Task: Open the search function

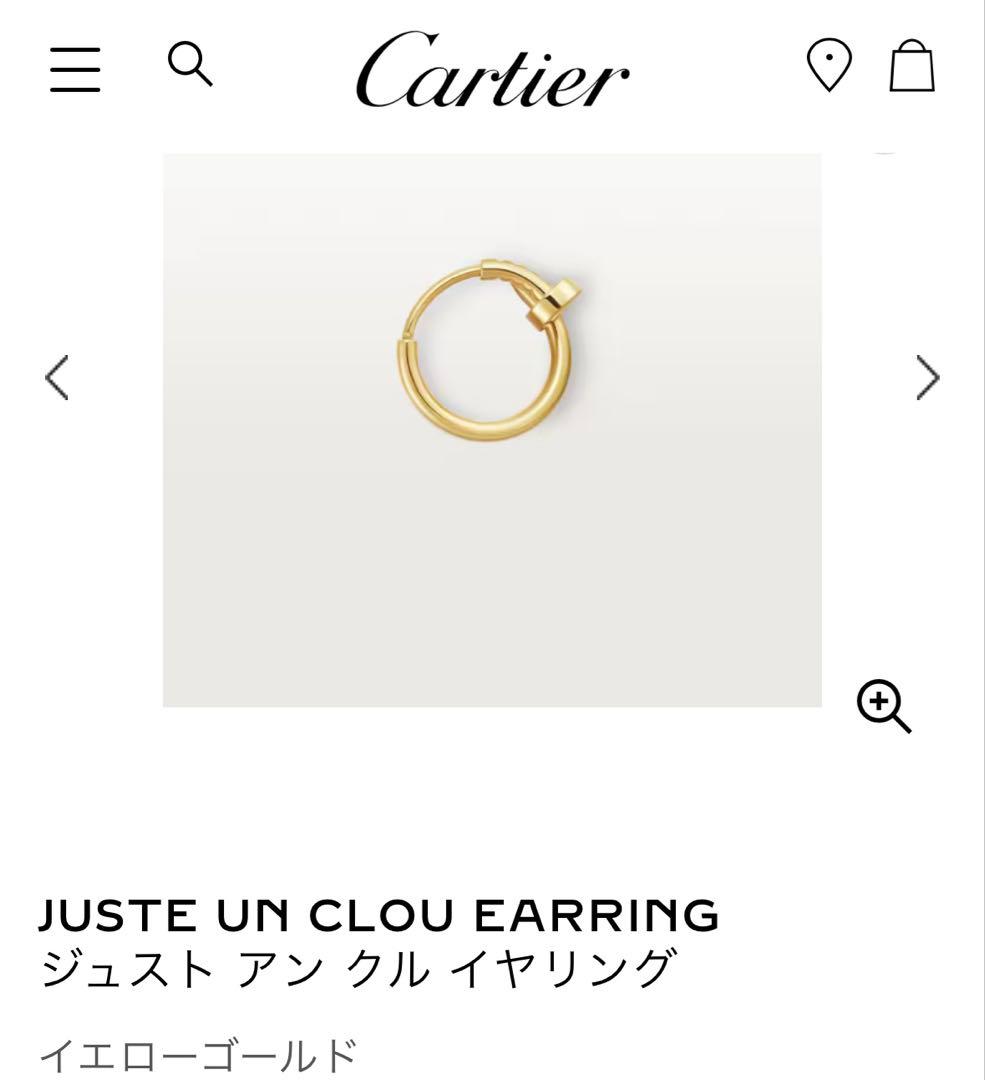Action: [189, 65]
